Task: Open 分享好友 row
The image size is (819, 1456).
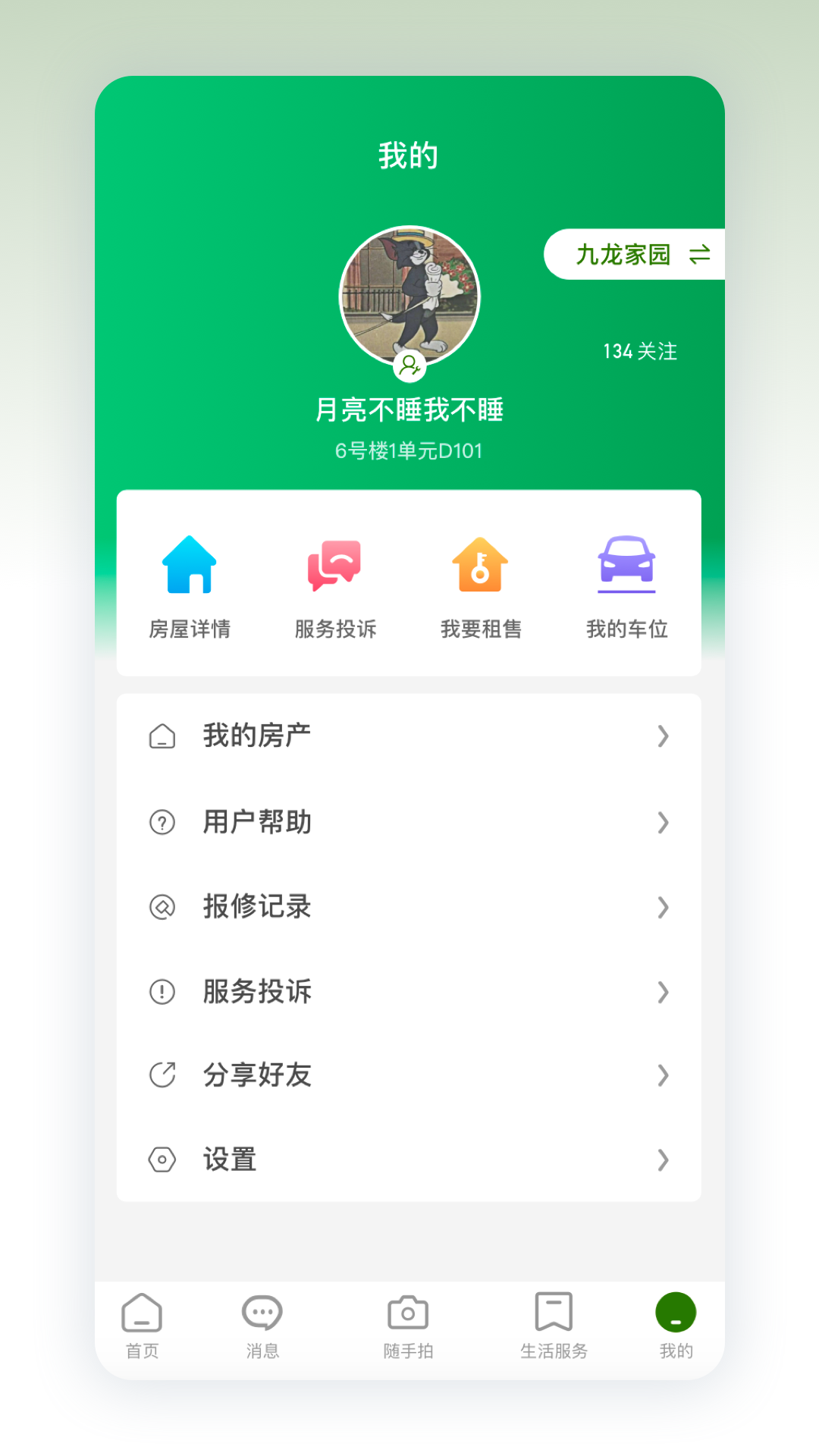Action: 409,1075
